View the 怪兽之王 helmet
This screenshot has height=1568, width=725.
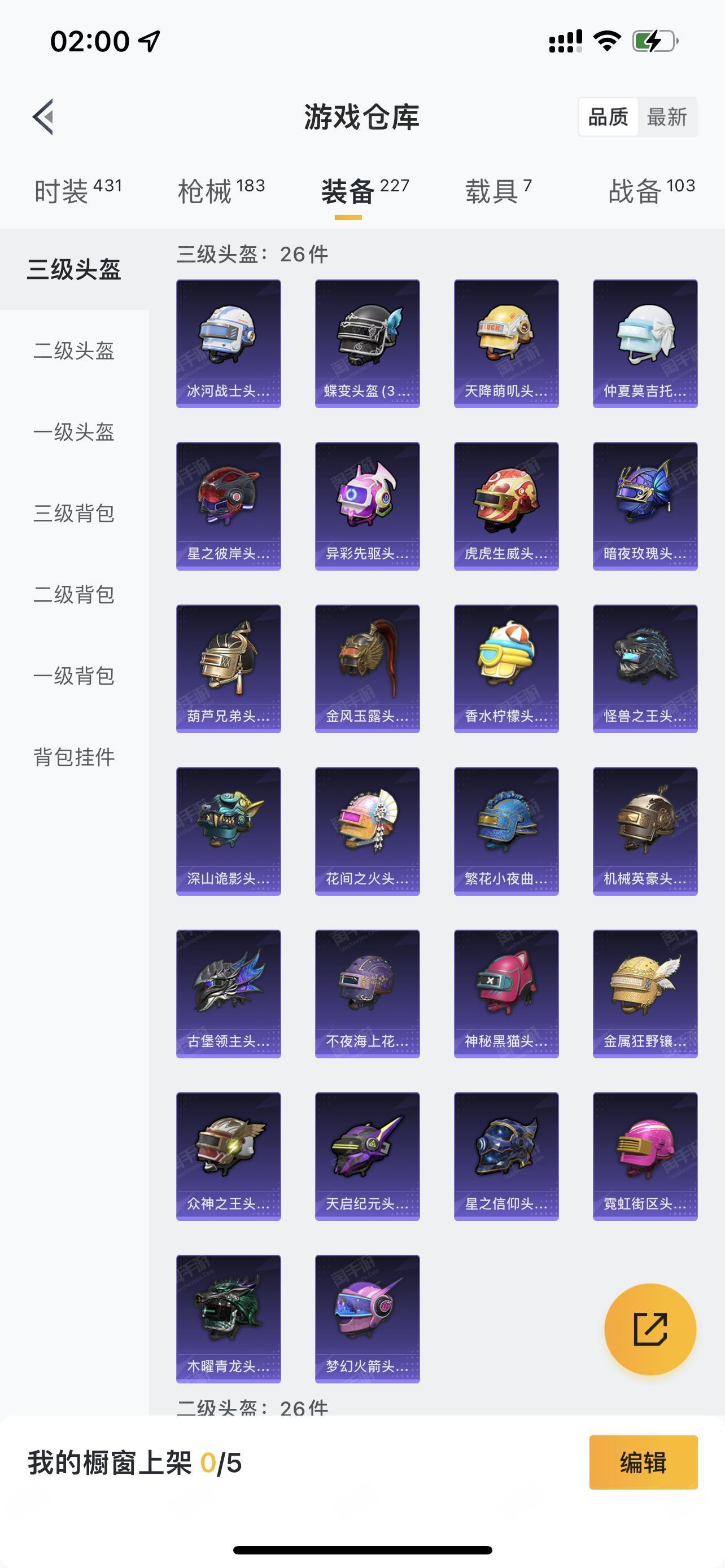click(645, 668)
